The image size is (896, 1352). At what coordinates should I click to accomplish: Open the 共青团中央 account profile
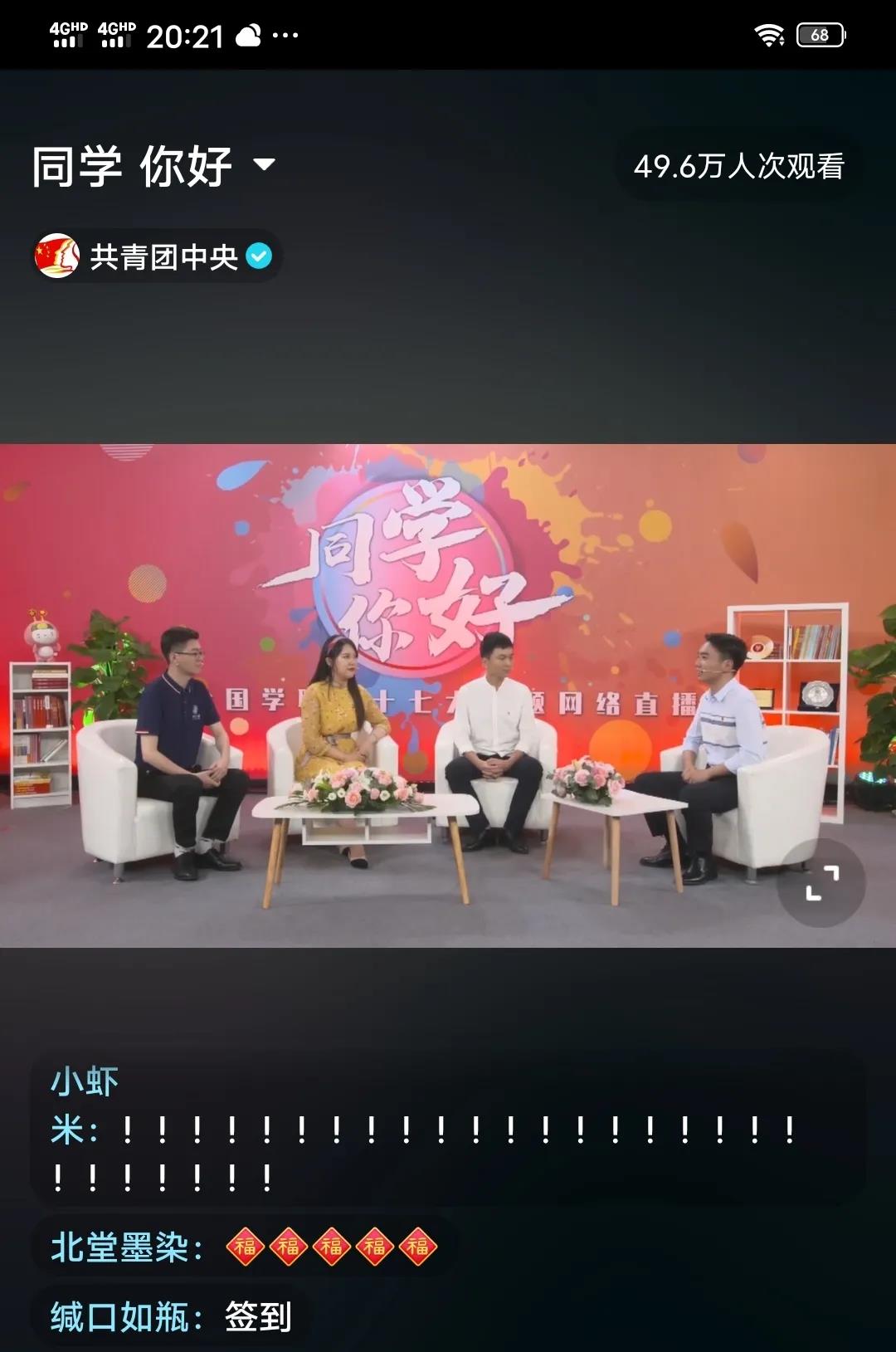(155, 257)
